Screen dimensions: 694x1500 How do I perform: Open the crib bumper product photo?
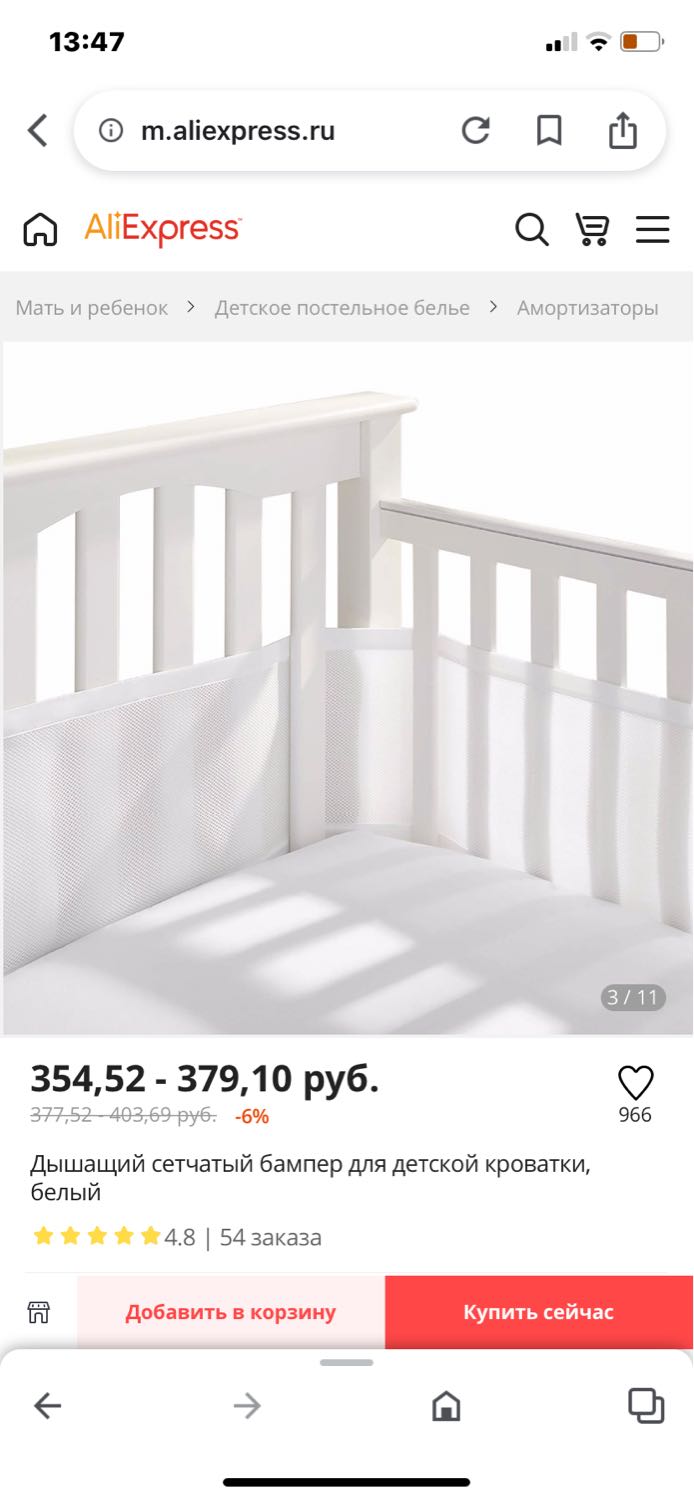(x=347, y=689)
